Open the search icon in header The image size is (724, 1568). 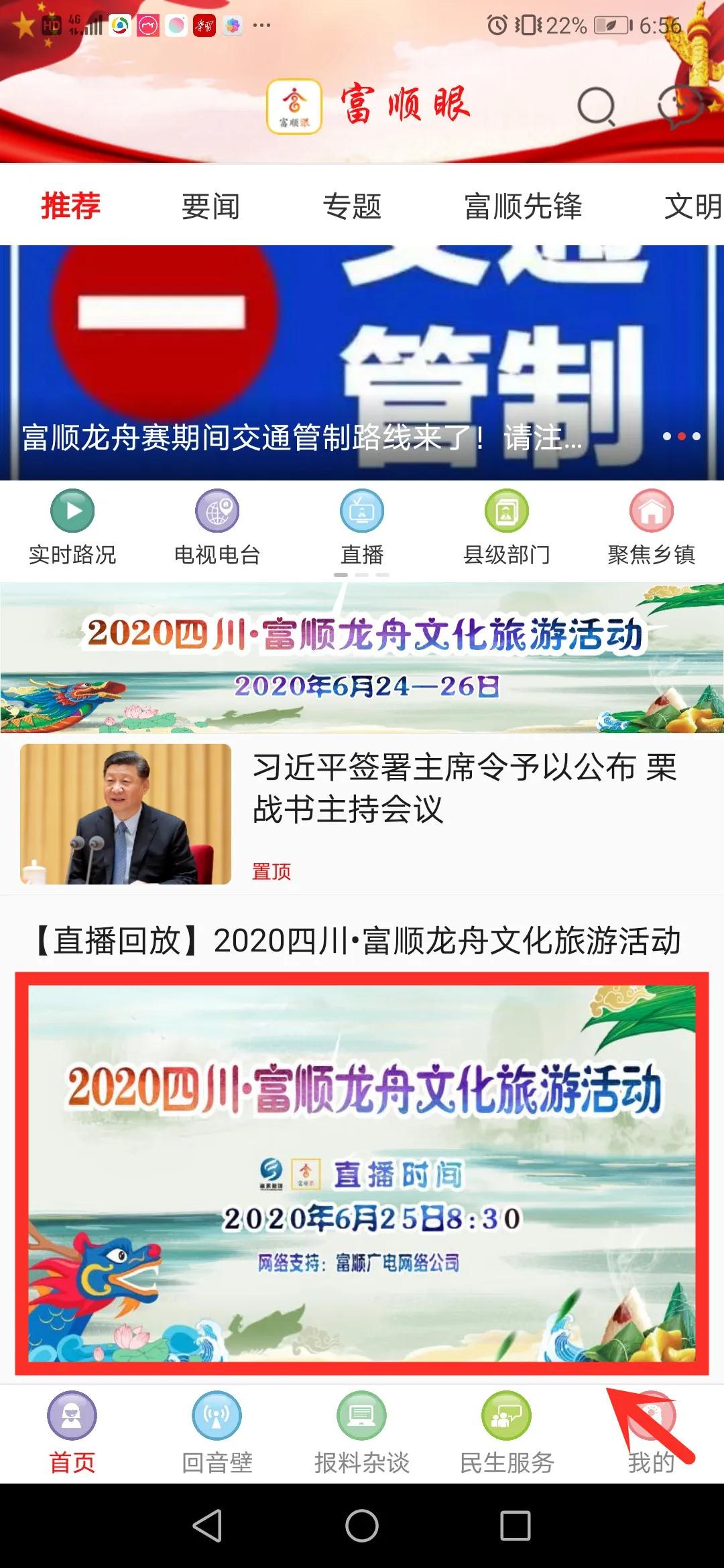point(596,107)
